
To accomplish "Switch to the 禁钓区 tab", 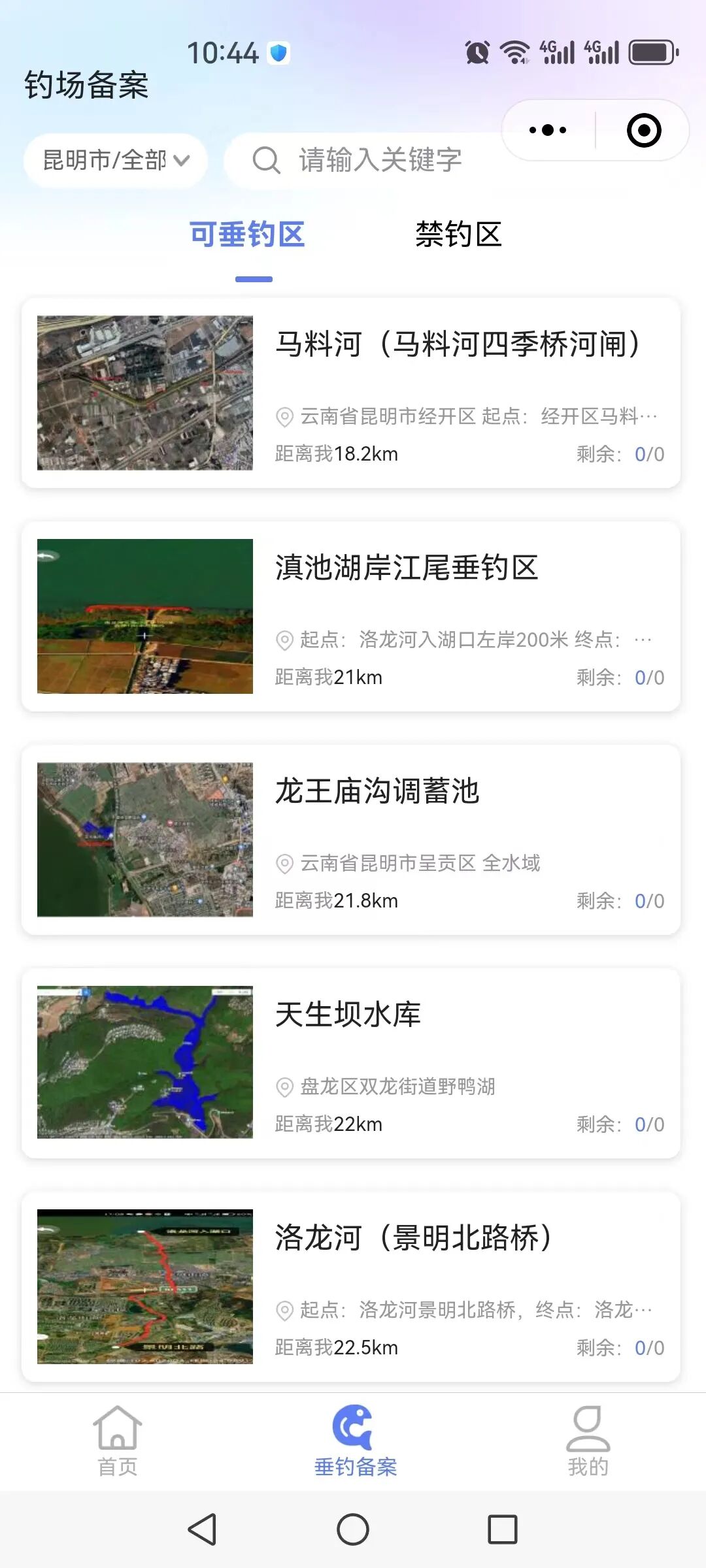I will tap(458, 235).
